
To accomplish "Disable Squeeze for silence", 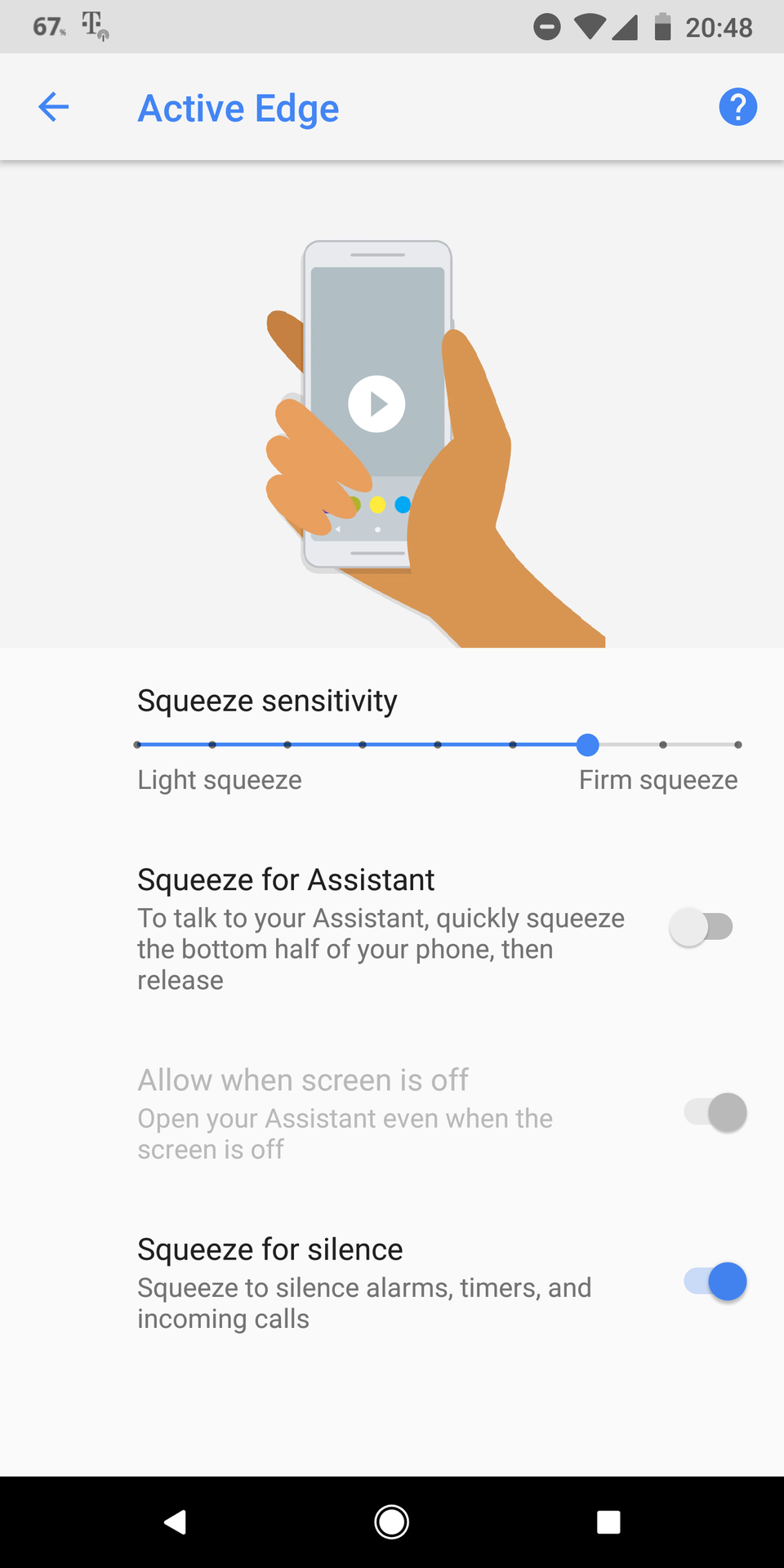I will 715,1281.
